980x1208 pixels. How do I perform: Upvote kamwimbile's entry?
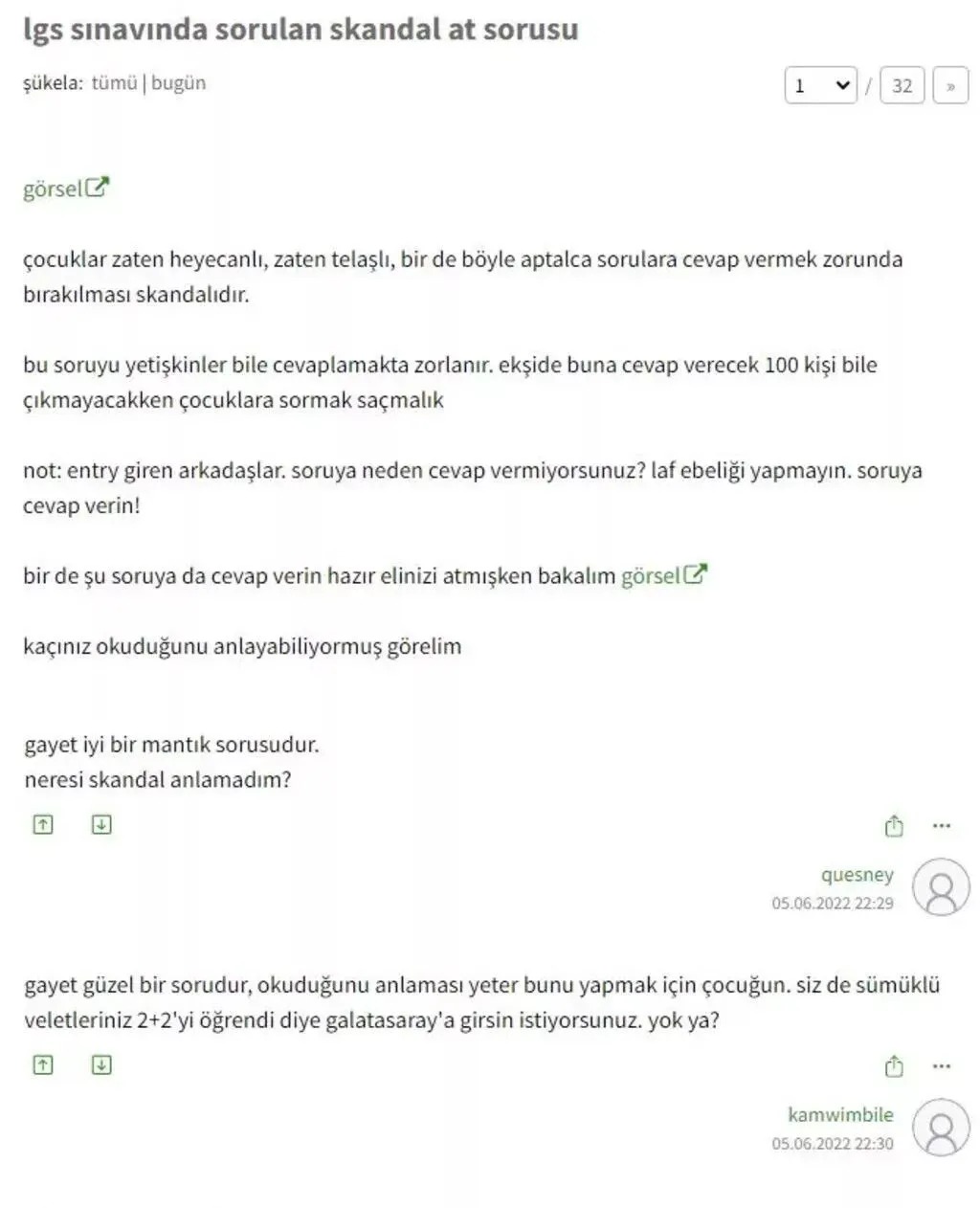tap(43, 1064)
